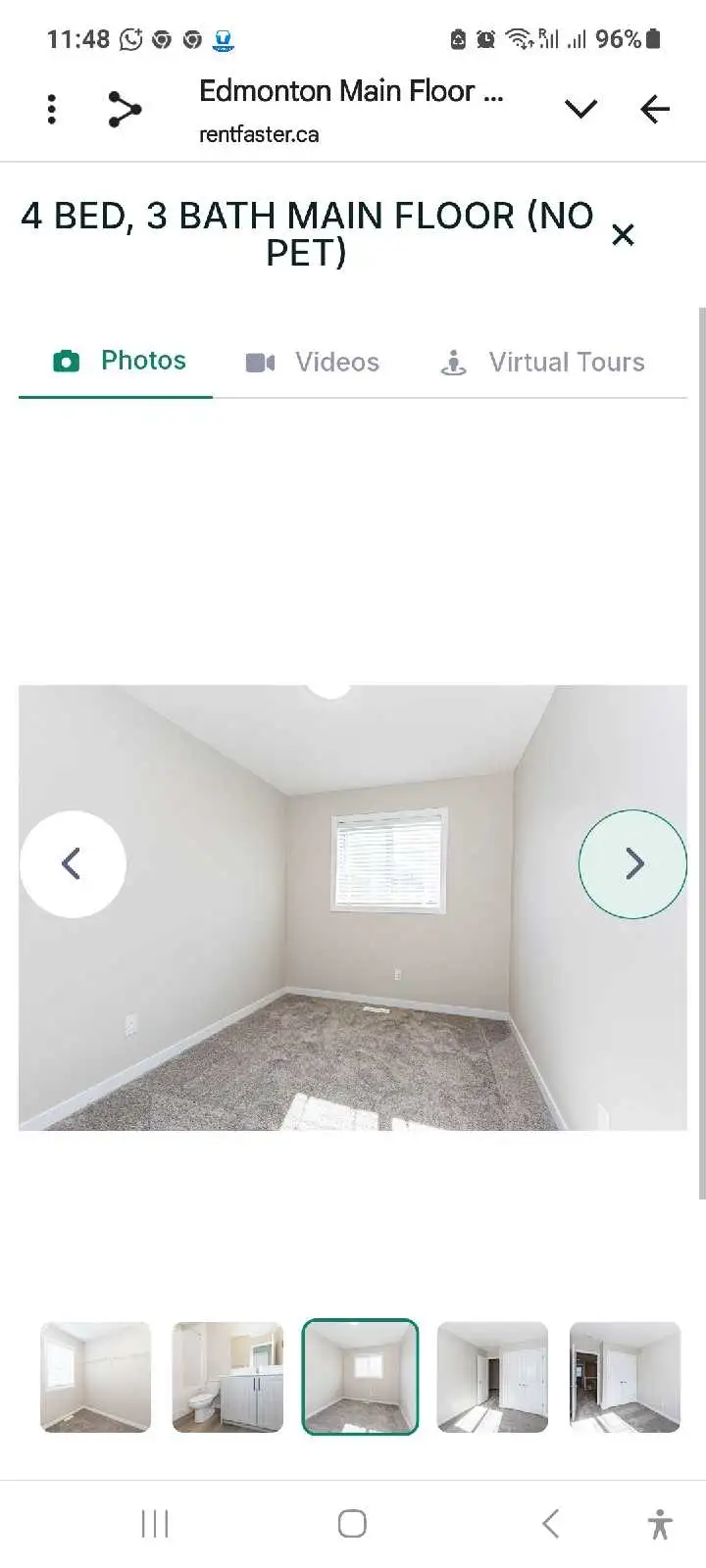Select the bathroom vanity thumbnail

coord(227,1377)
